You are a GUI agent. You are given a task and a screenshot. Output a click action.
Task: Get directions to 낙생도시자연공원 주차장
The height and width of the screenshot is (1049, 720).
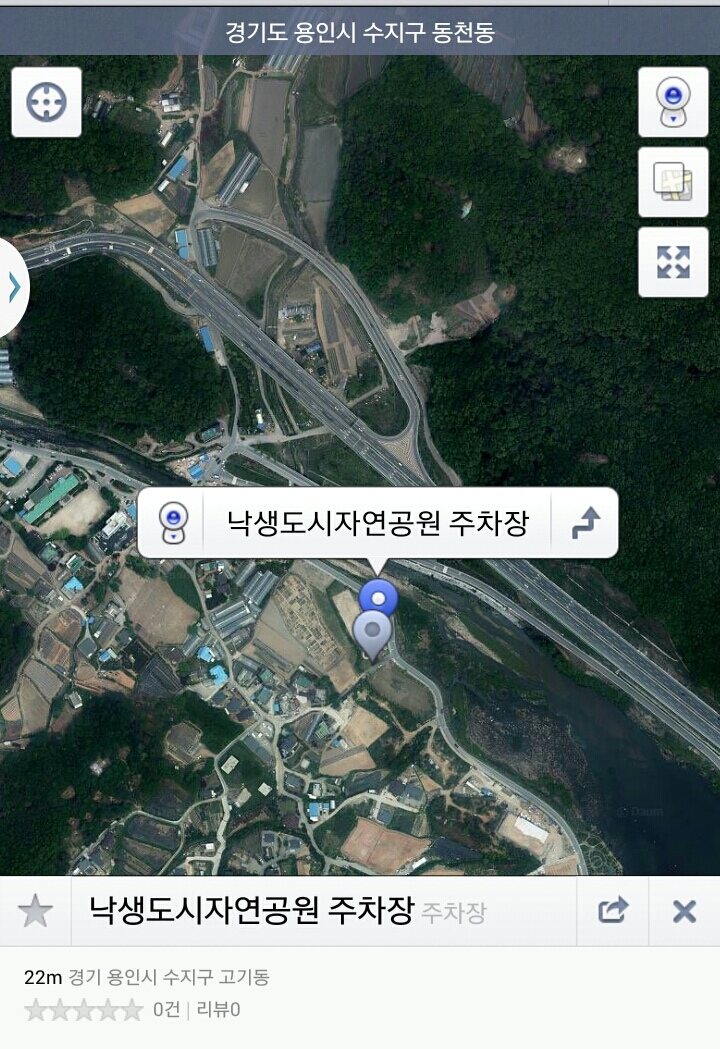[585, 522]
